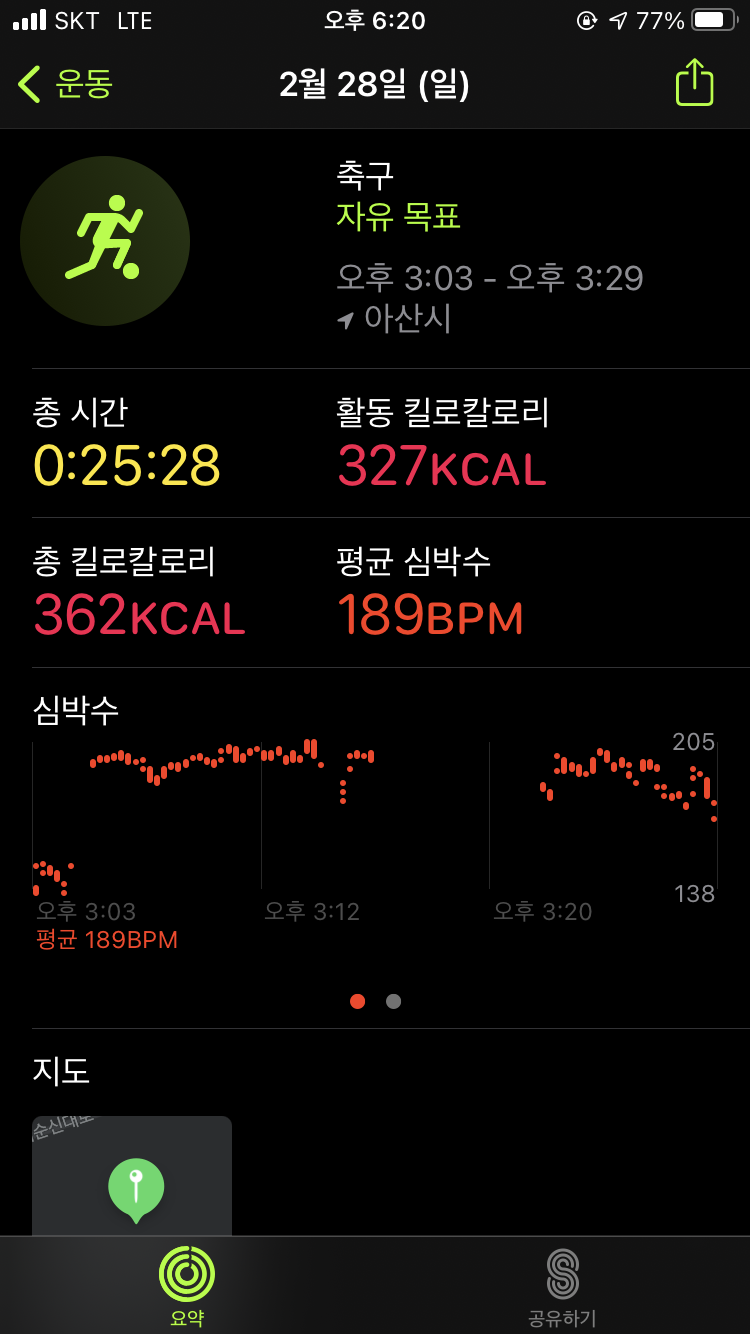Tap the second page indicator dot
The image size is (750, 1334).
[393, 1001]
